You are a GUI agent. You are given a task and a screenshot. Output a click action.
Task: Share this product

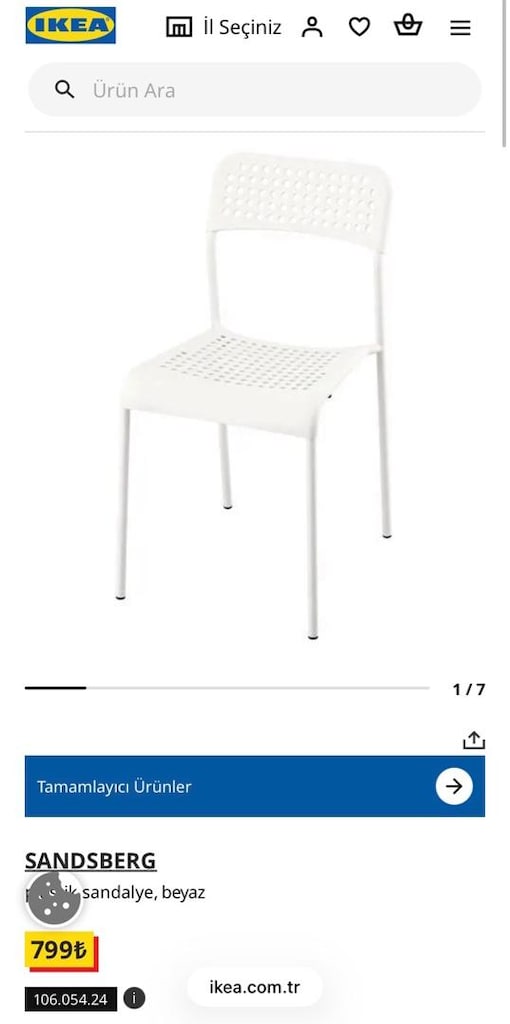[474, 740]
